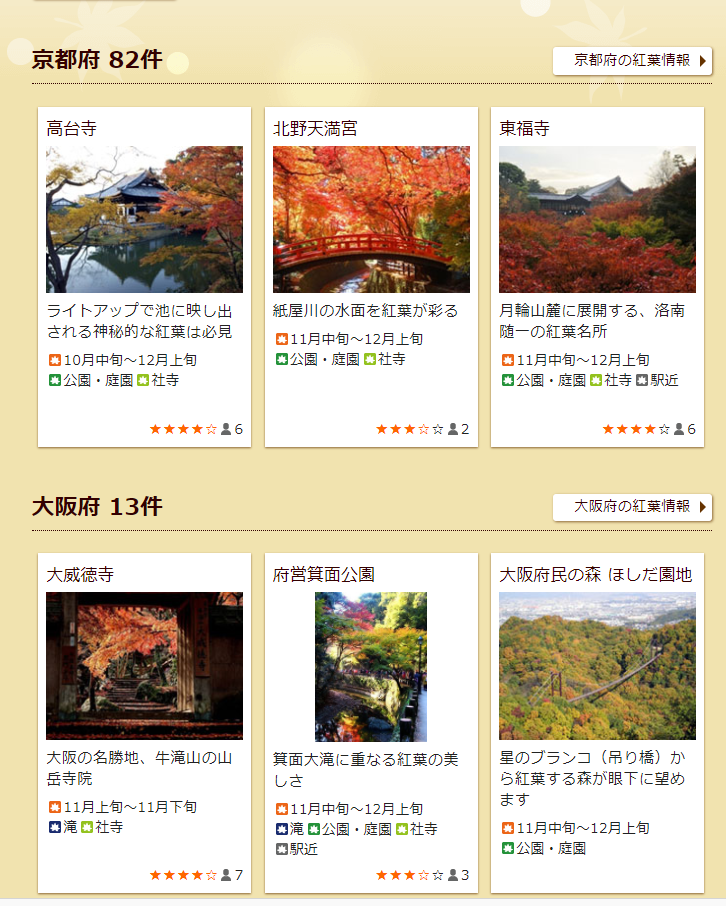Open 大阪府の紅葉情報 button

coord(632,507)
